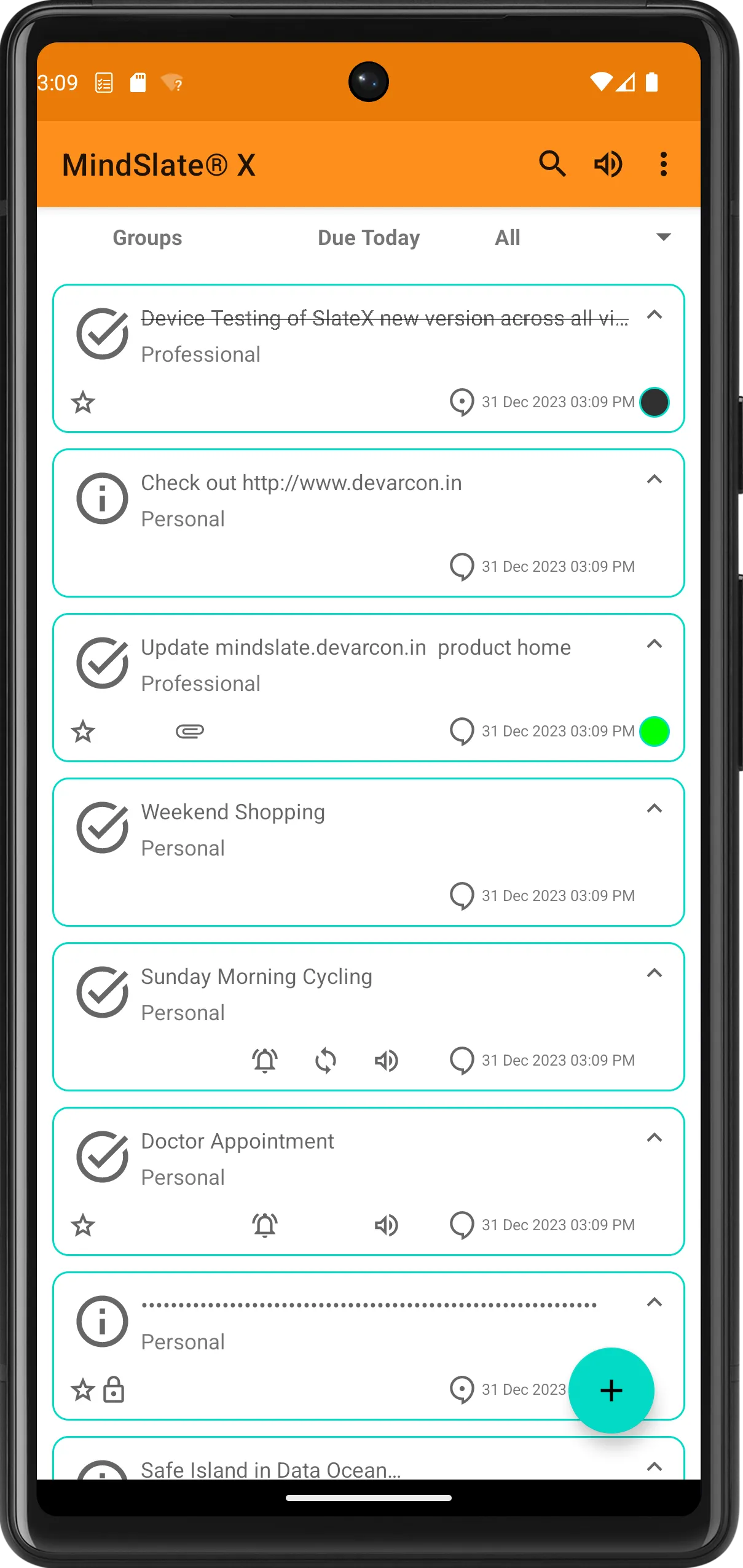The image size is (743, 1568).
Task: Uncheck the Device Testing task checkmark
Action: 102,333
